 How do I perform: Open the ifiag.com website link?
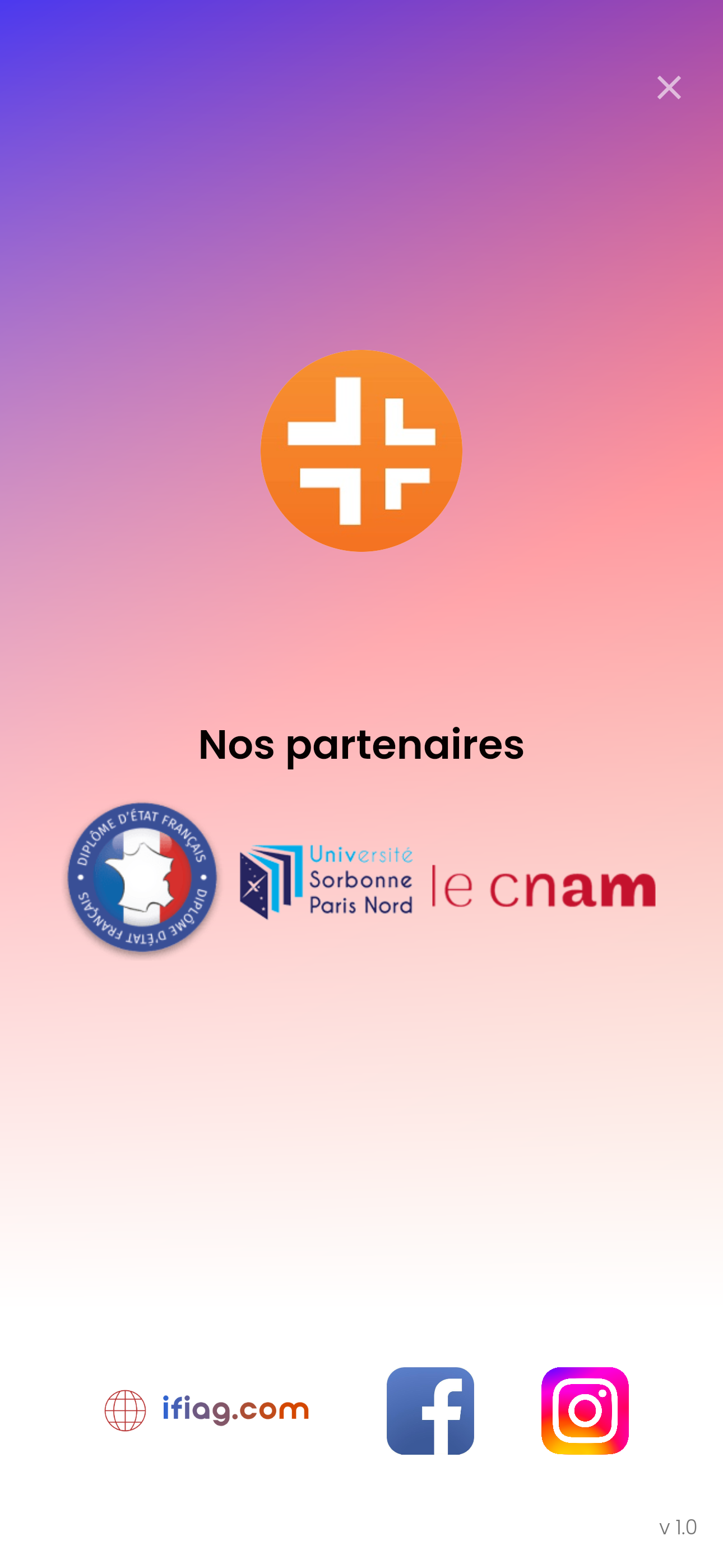pyautogui.click(x=207, y=1410)
